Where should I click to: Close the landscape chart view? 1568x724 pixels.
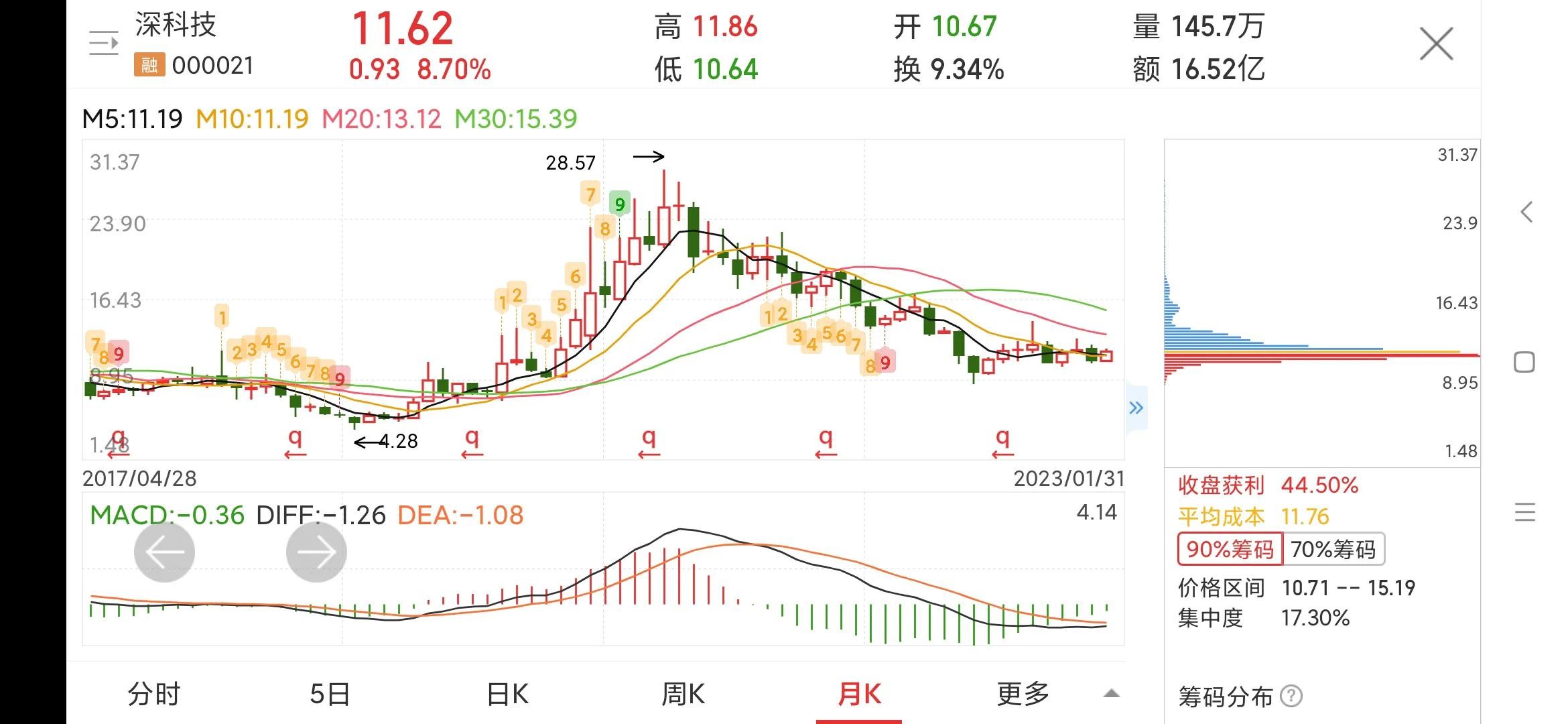1436,44
